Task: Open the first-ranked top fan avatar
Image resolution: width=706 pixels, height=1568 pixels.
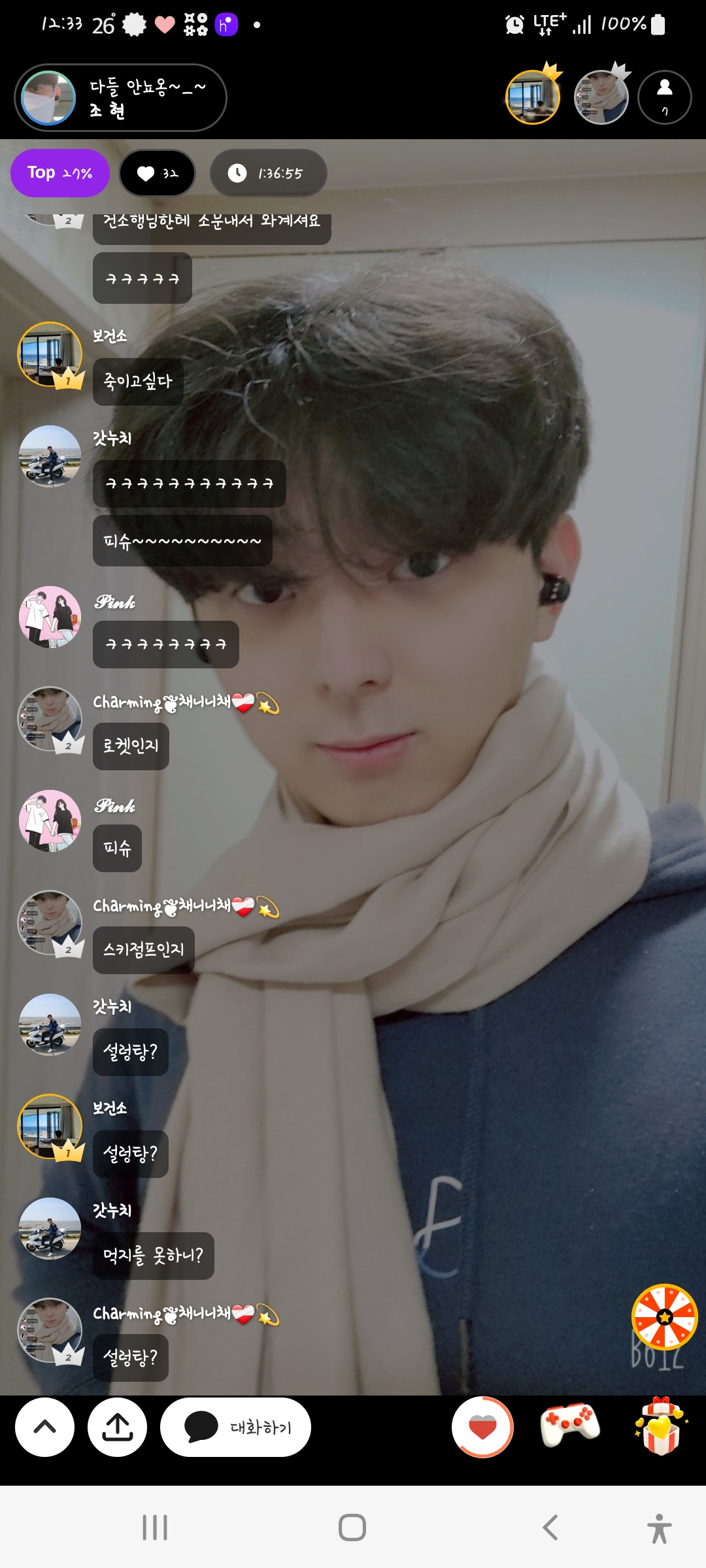Action: point(533,98)
